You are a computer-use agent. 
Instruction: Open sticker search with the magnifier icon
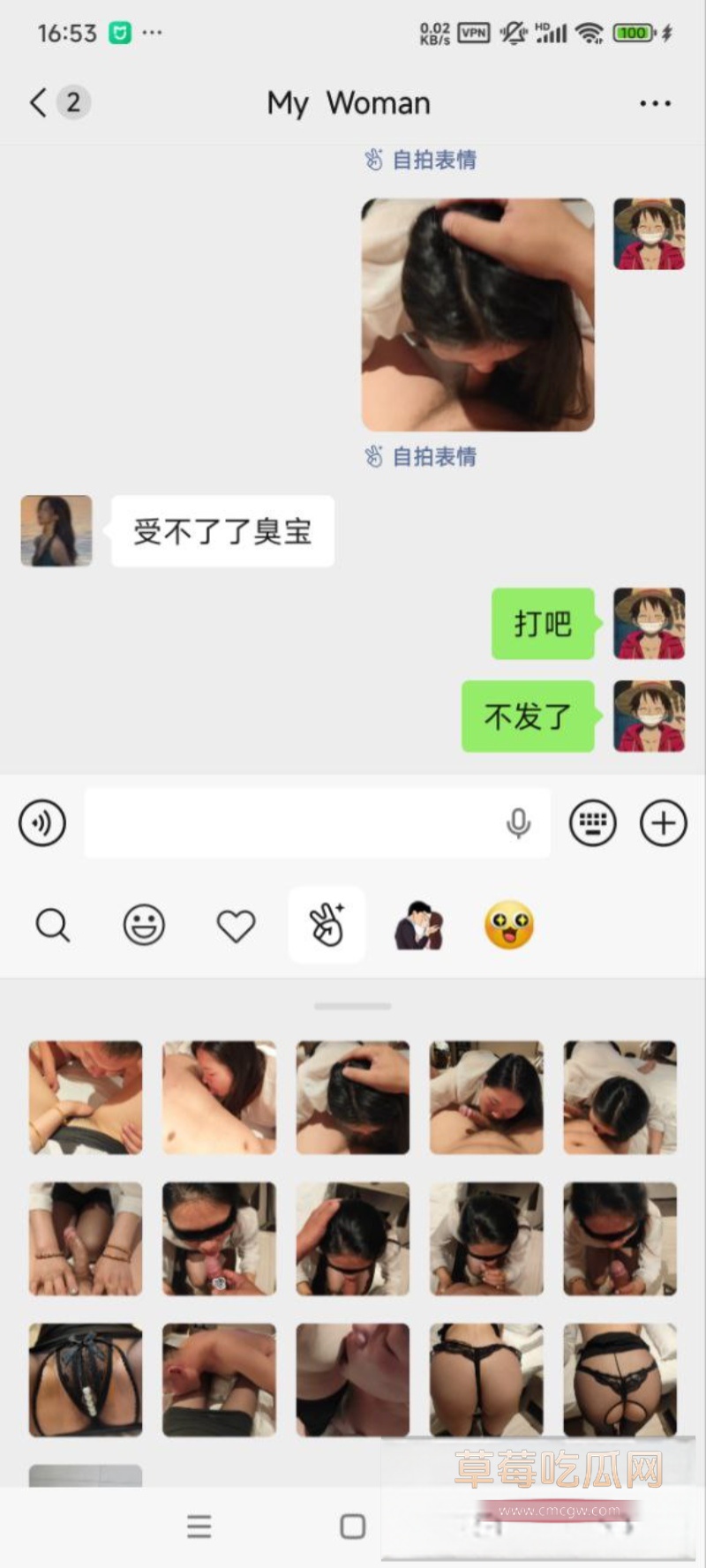53,925
